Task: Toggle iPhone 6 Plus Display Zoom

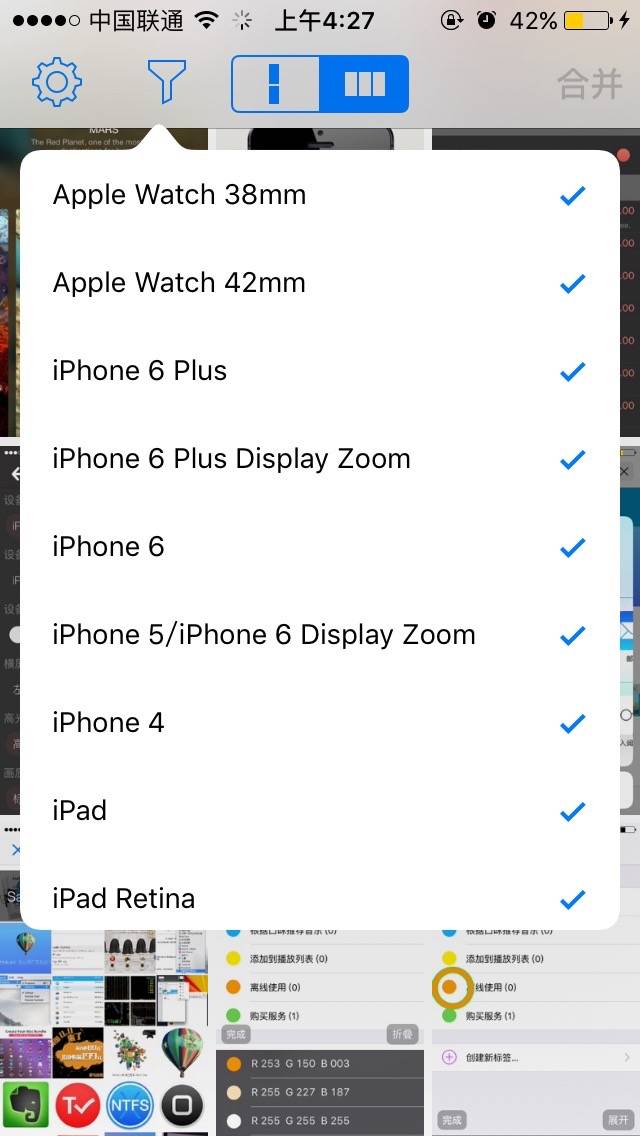Action: tap(320, 459)
